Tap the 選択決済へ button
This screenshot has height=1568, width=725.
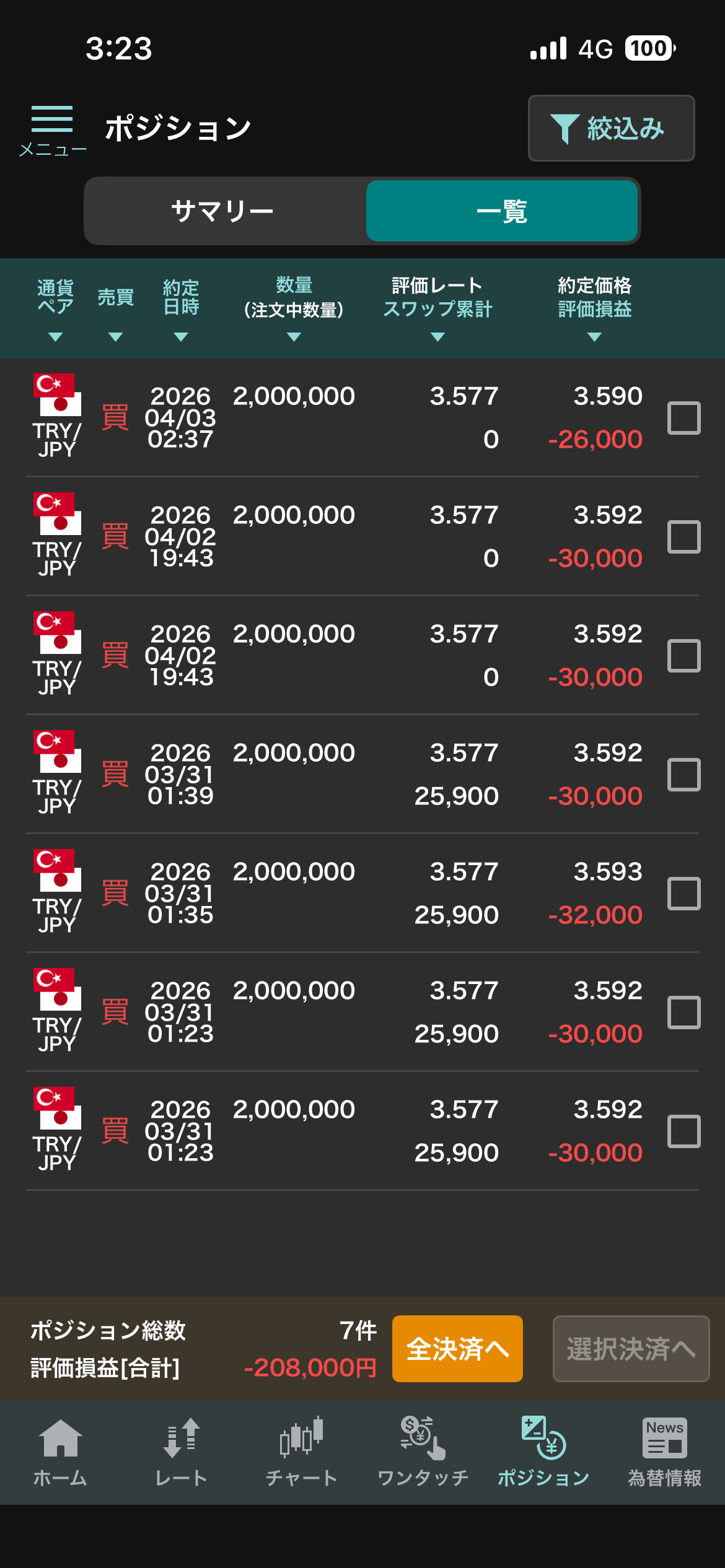(x=631, y=1349)
